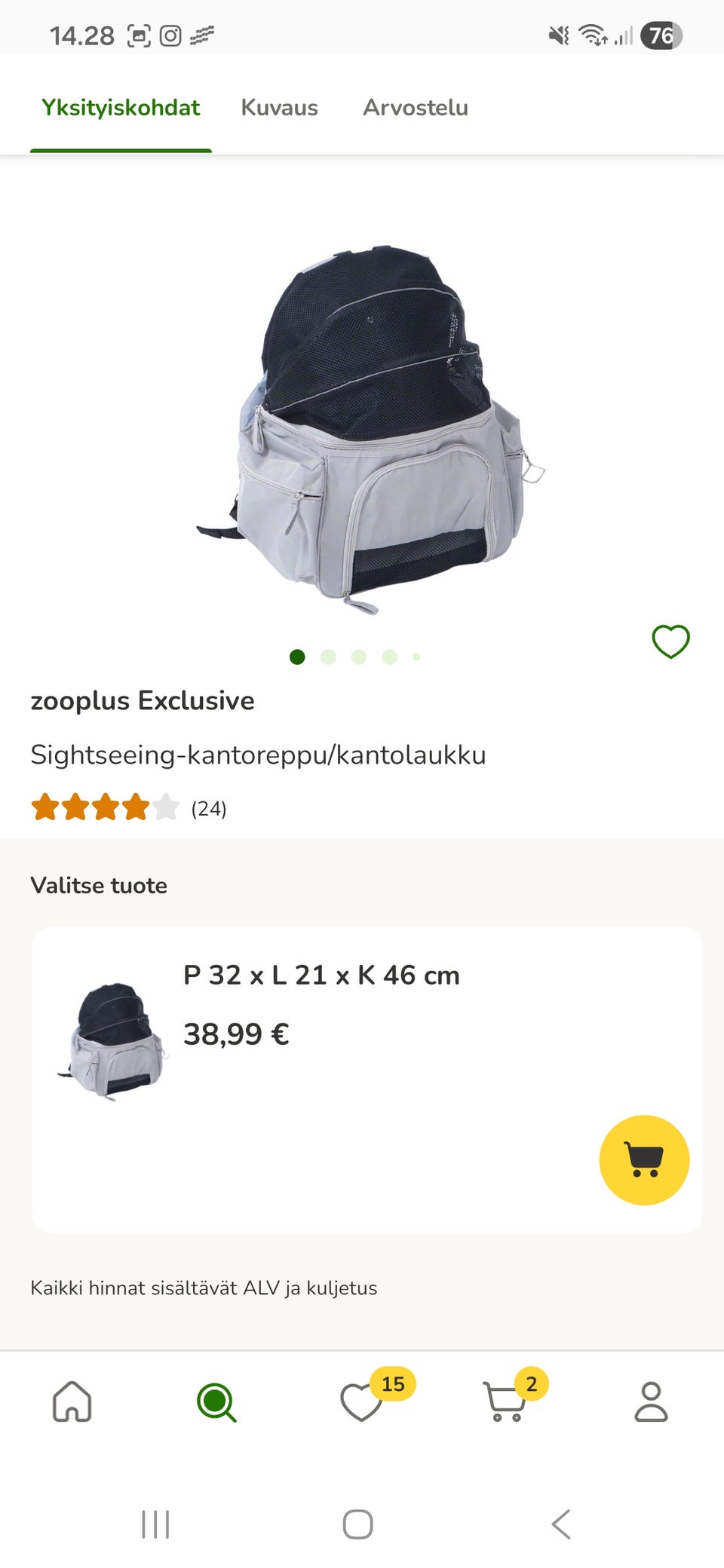Open the (24) reviews link
The height and width of the screenshot is (1568, 724).
(209, 809)
